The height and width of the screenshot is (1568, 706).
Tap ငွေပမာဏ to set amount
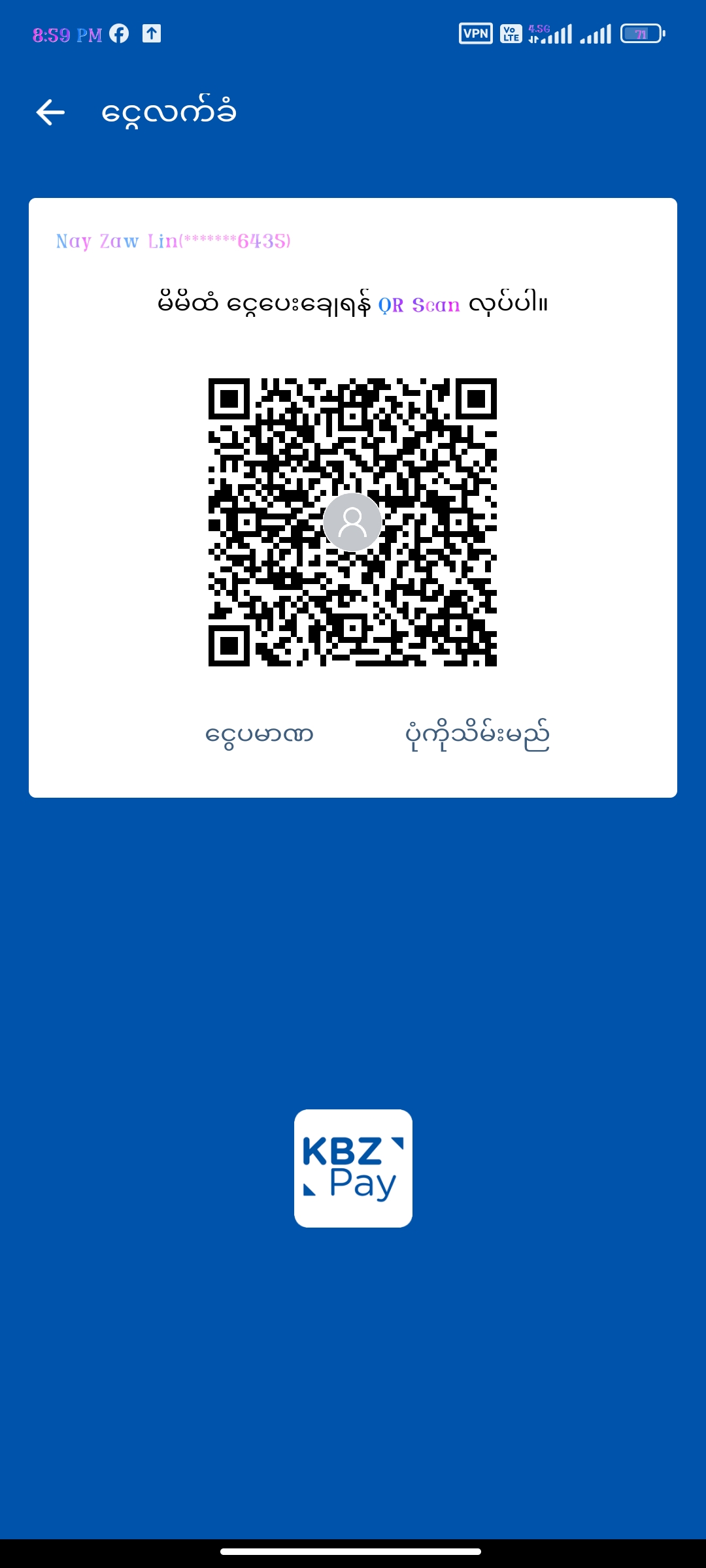[260, 735]
